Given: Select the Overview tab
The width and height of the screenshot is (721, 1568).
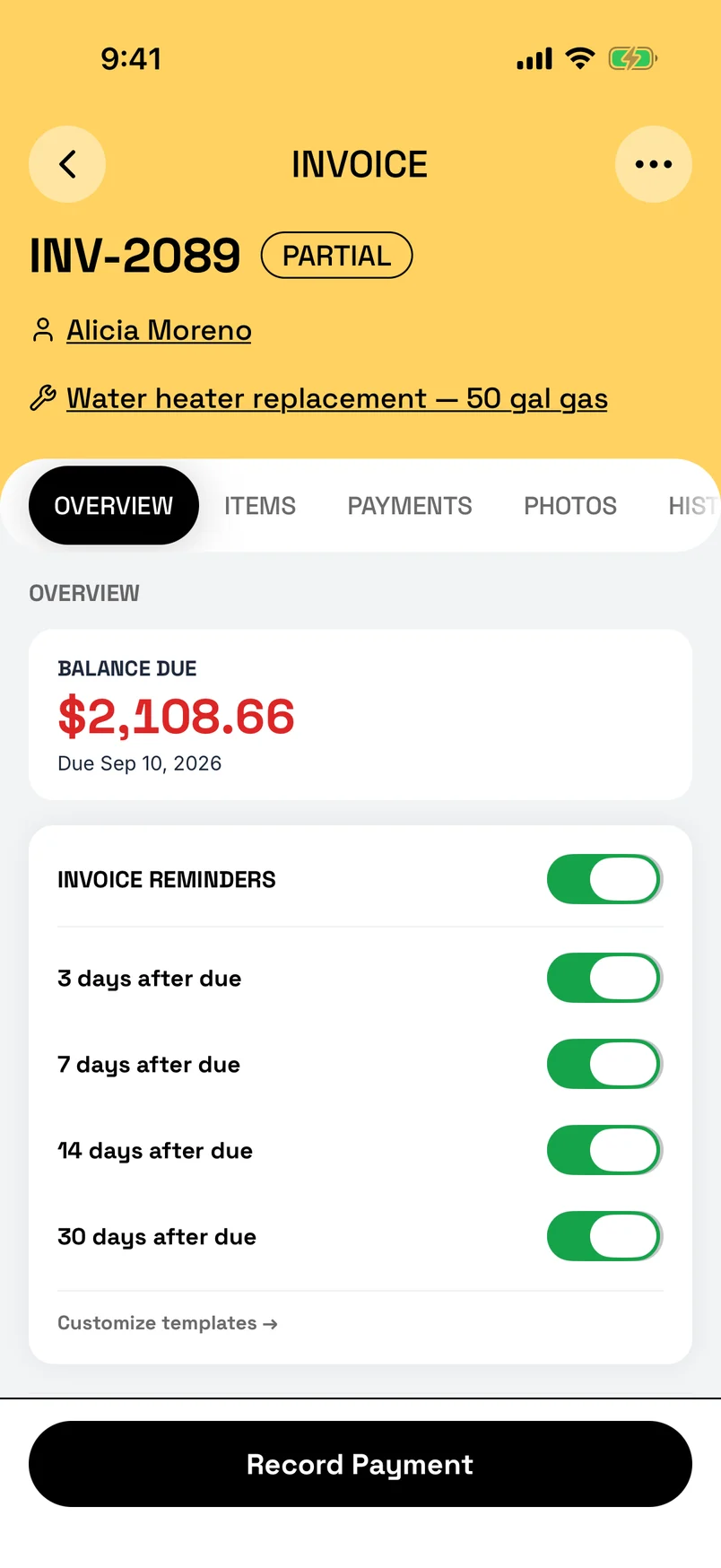Looking at the screenshot, I should point(114,505).
